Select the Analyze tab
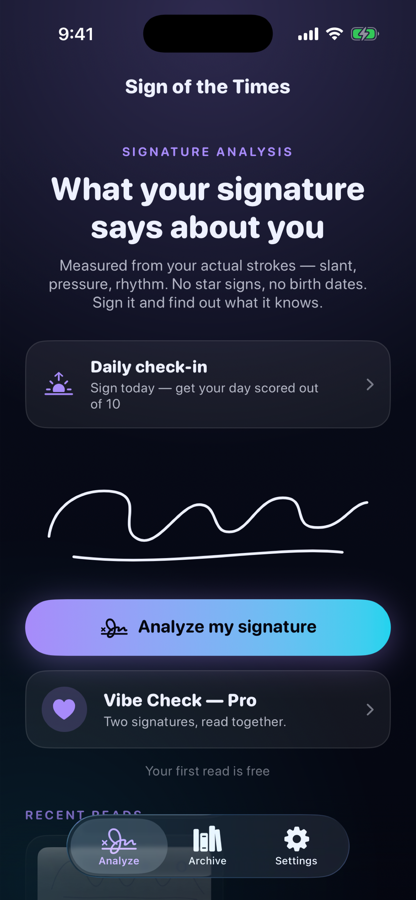 (x=119, y=846)
